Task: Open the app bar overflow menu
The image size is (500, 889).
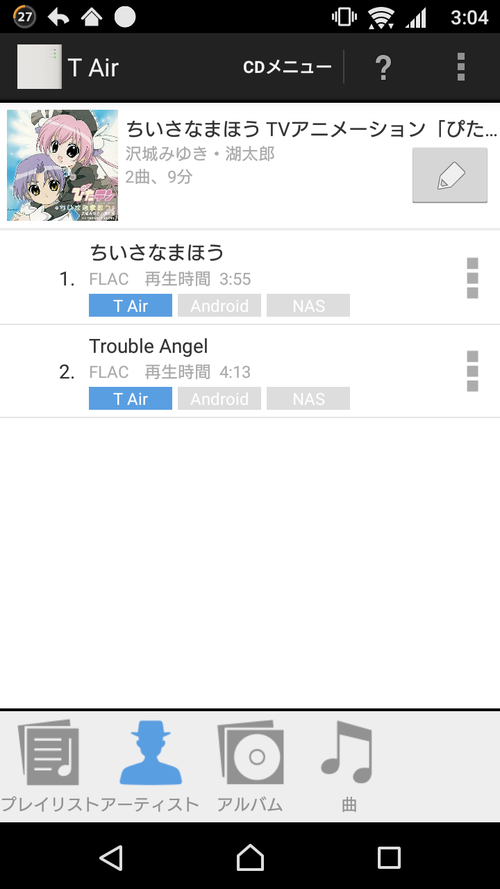Action: coord(461,67)
